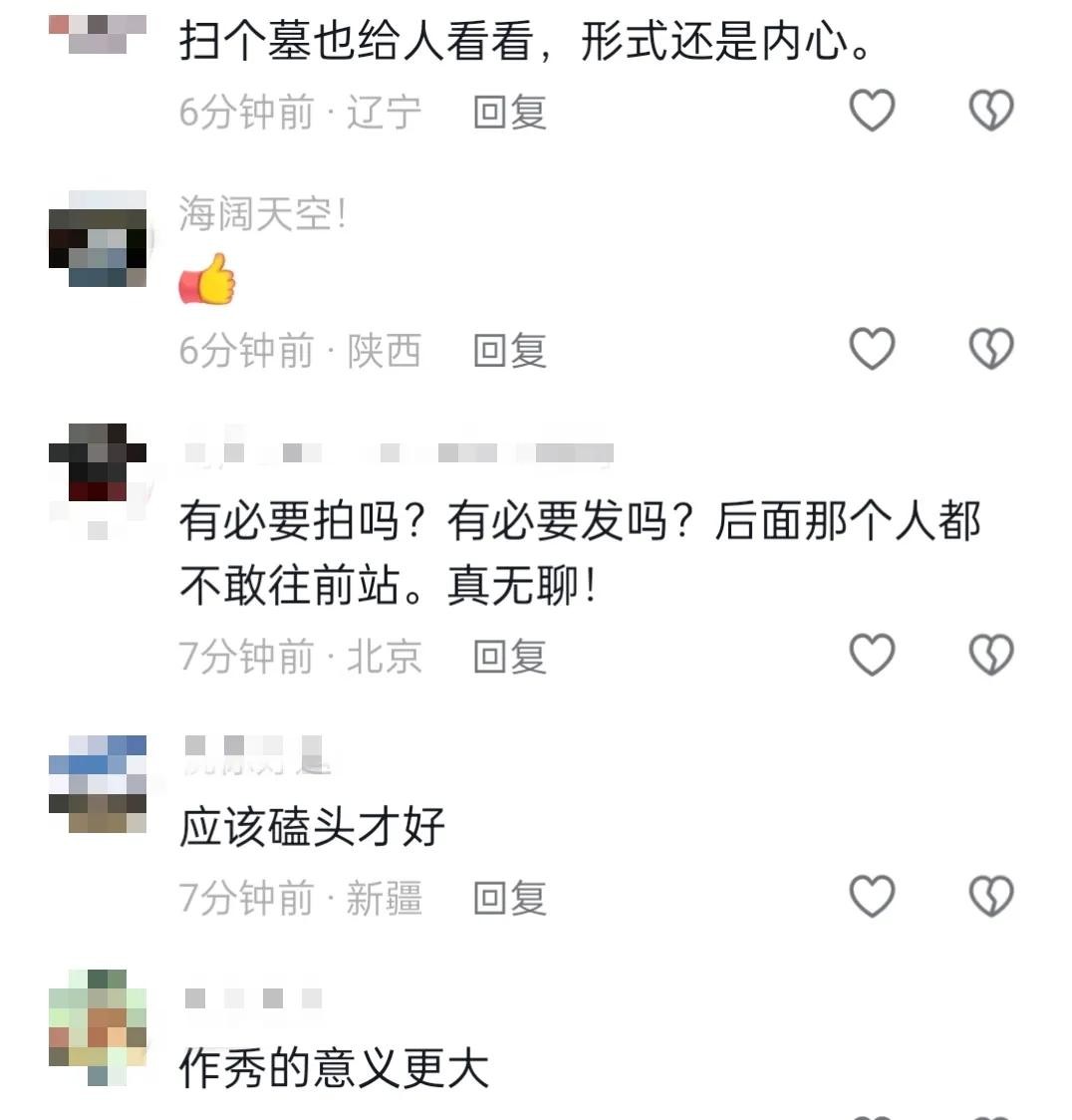Viewport: 1072px width, 1120px height.
Task: Open 海阔天空!'s profile name
Action: [x=262, y=214]
